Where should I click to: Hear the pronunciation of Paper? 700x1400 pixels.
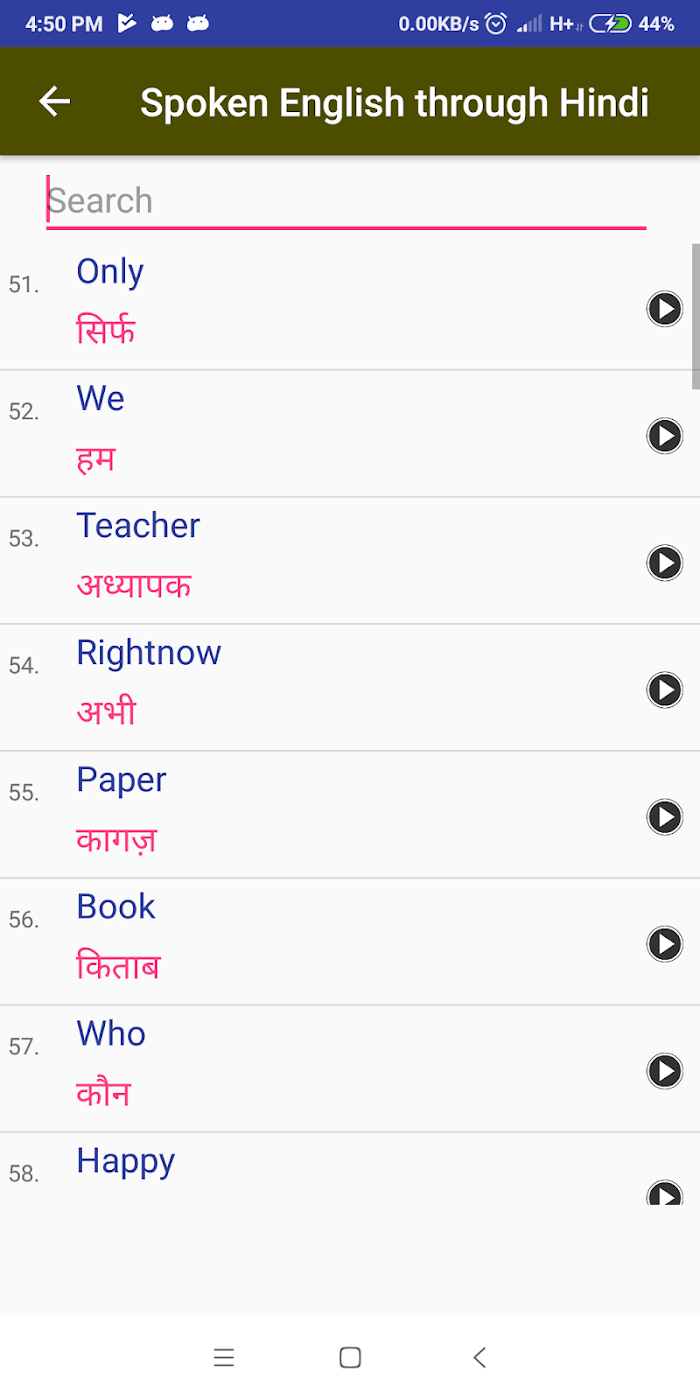coord(665,817)
